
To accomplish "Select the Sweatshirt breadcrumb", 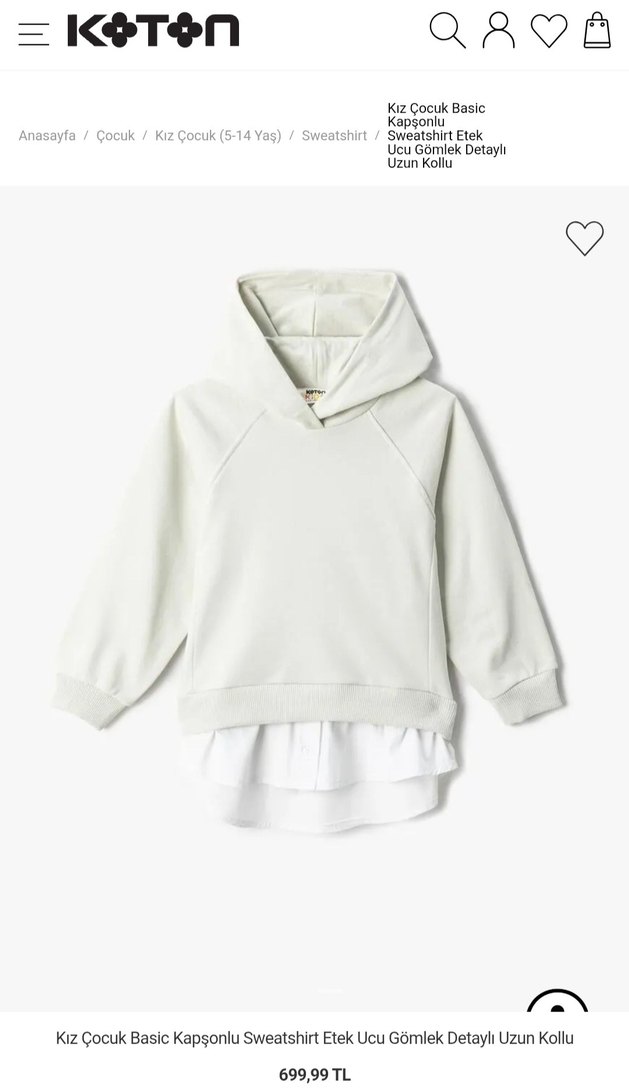I will [x=334, y=136].
